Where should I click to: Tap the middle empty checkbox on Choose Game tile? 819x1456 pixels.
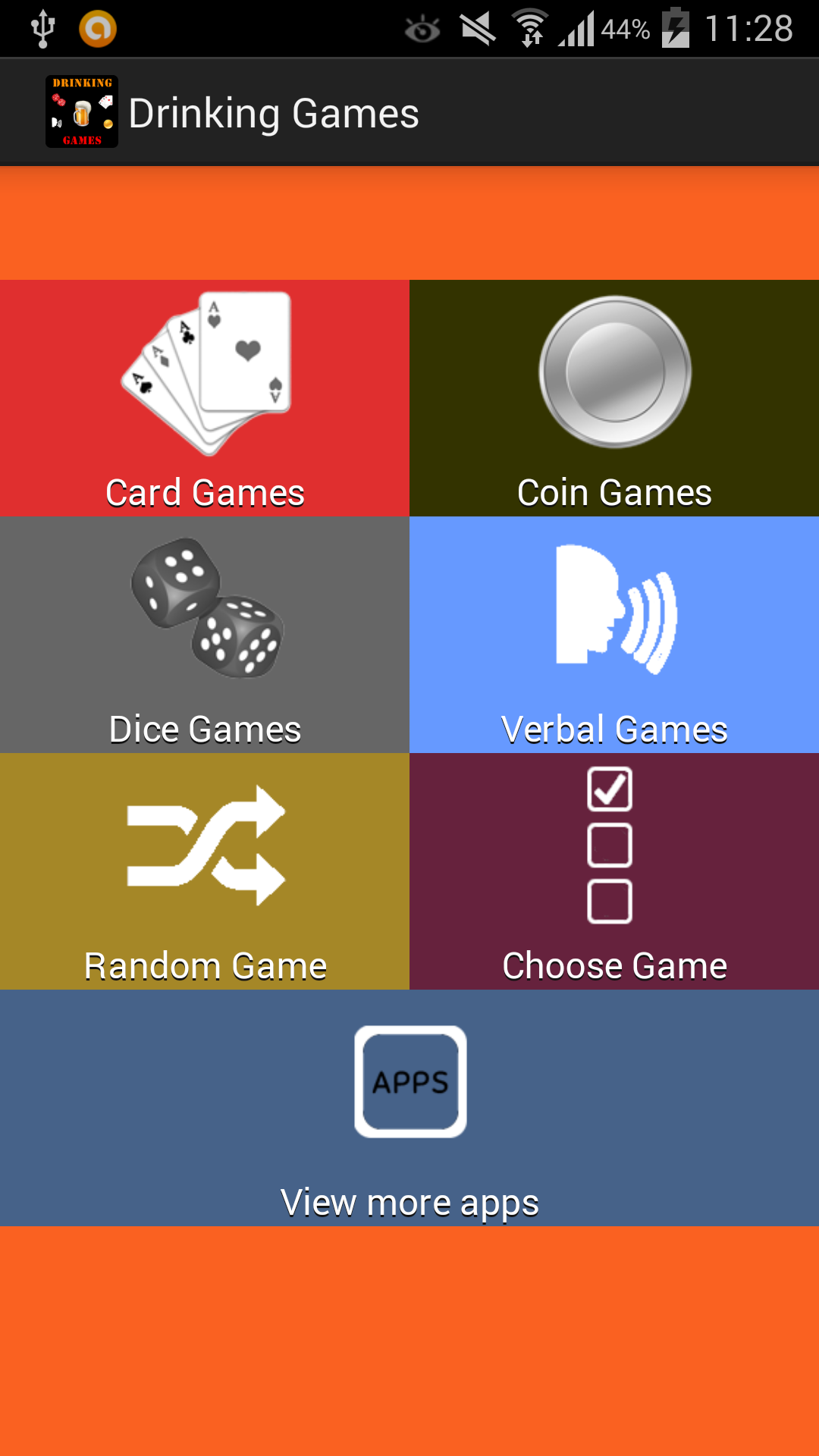click(611, 844)
